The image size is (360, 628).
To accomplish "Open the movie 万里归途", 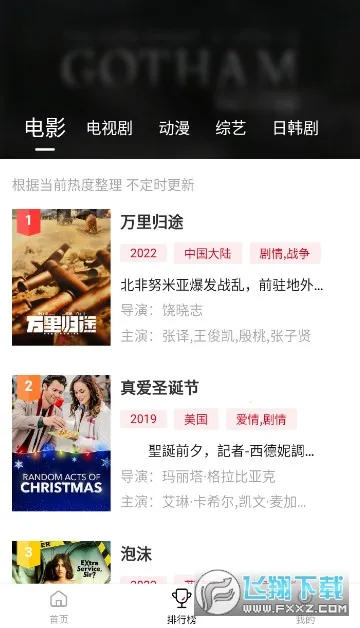I will click(x=152, y=222).
